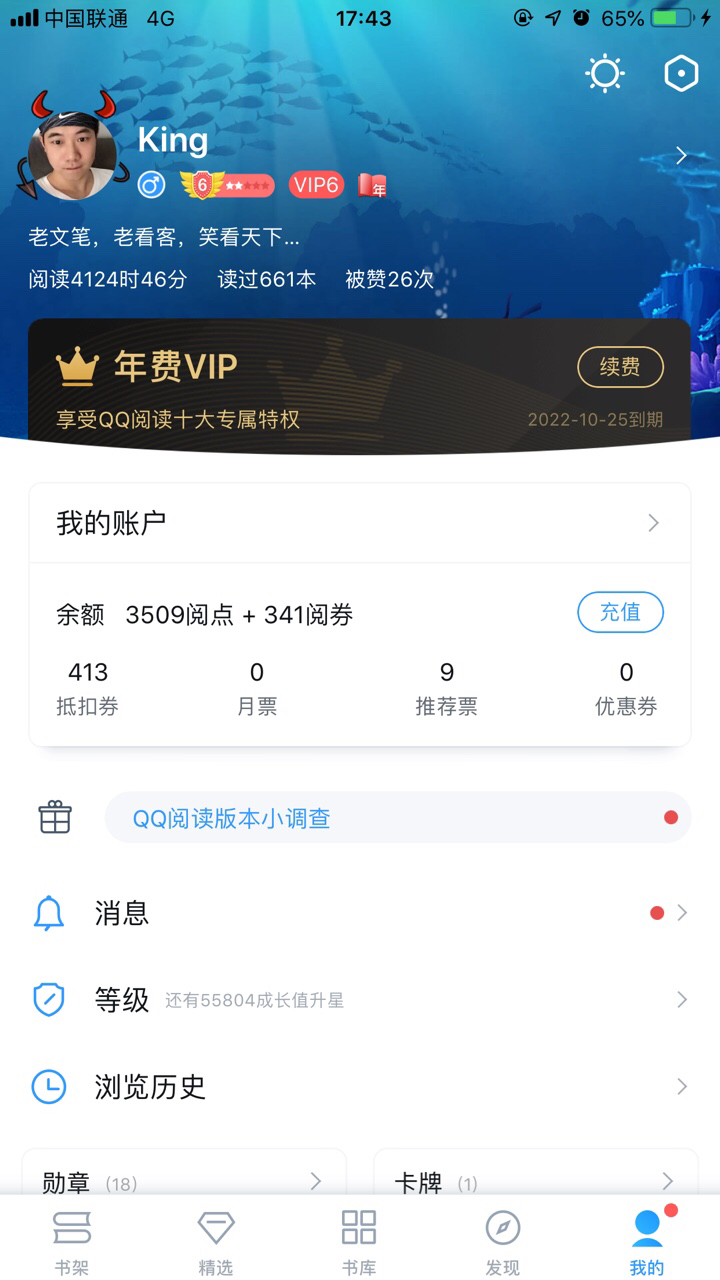Open the QQ阅读版本小调查 survey banner

[398, 818]
